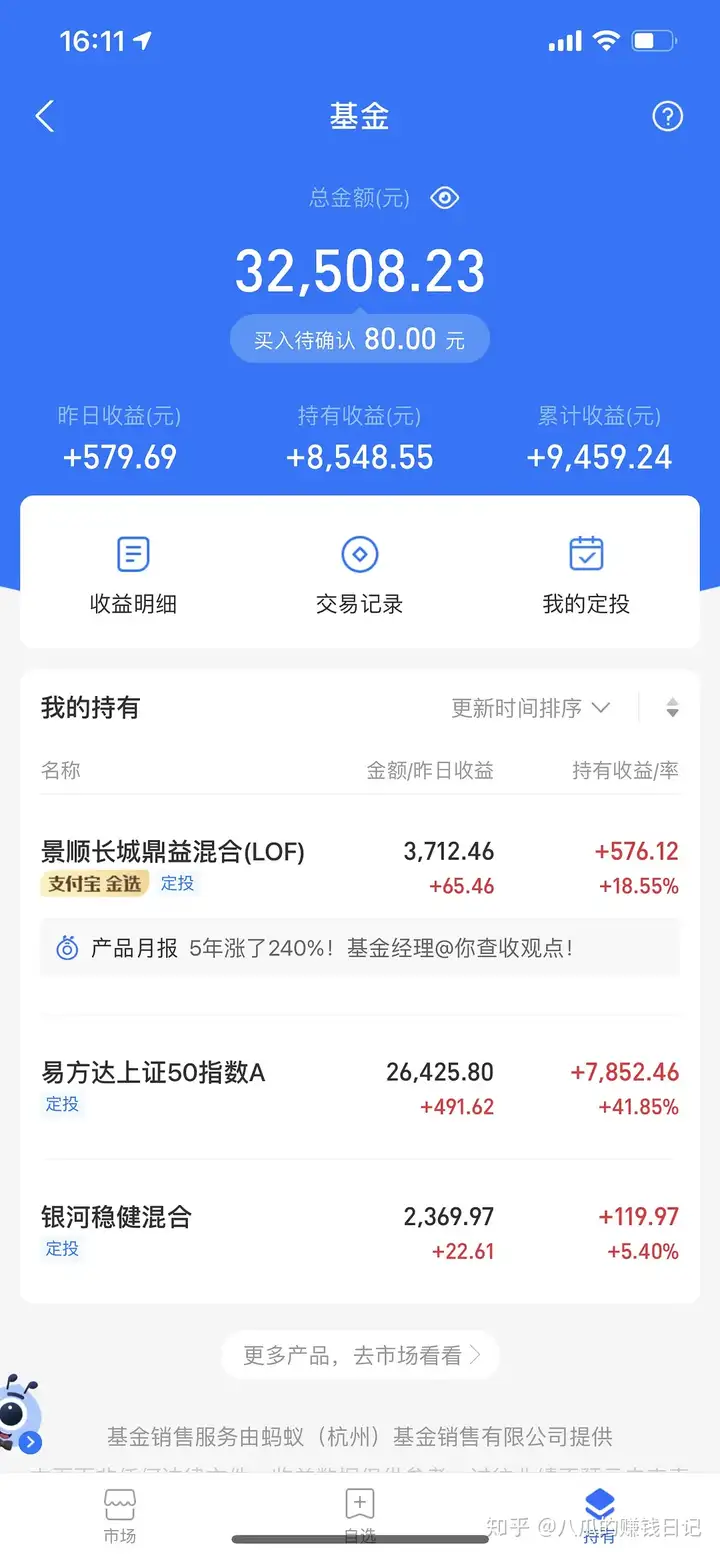Open the 产品月报 monthly report banner
Screen dimensions: 720x1557
360,948
